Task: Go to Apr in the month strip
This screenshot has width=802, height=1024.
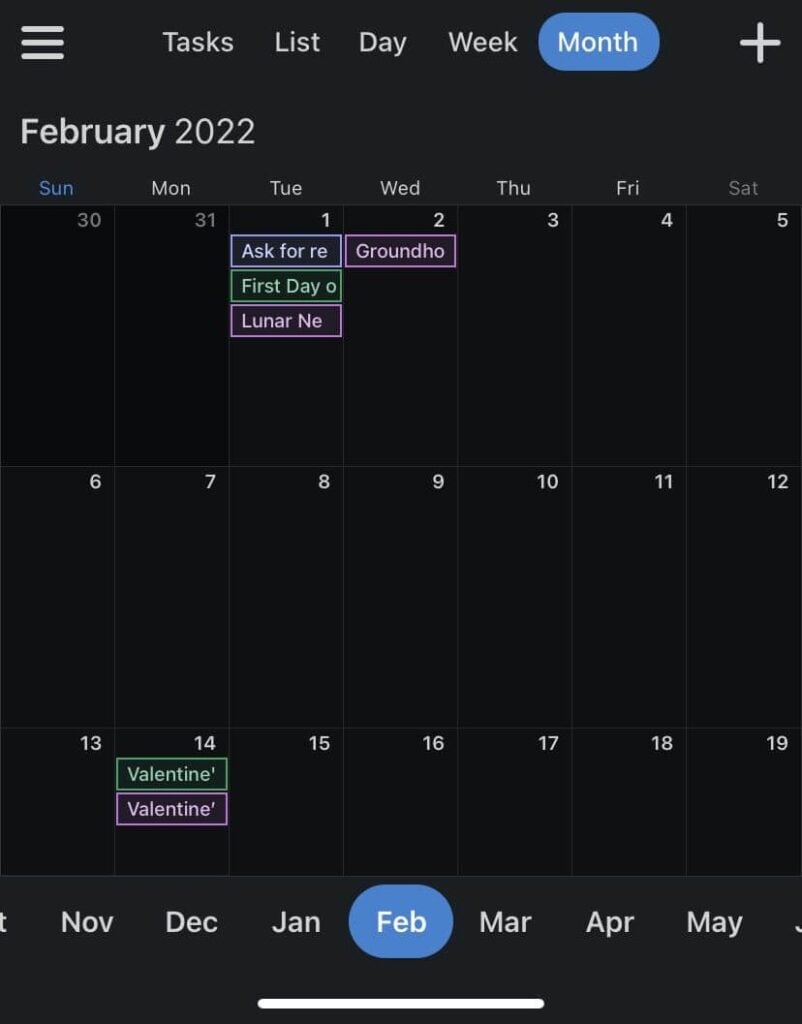Action: 610,922
